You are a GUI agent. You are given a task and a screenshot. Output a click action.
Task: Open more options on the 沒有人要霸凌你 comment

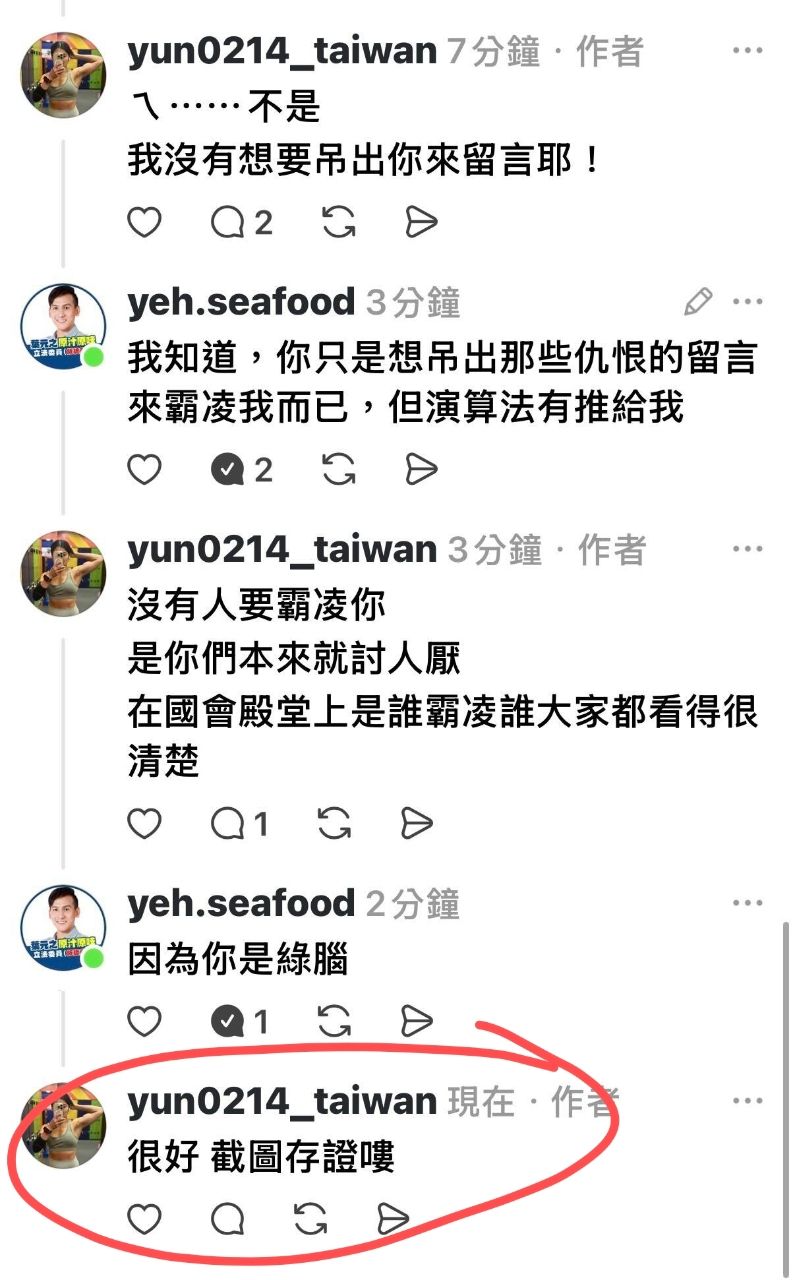pyautogui.click(x=747, y=549)
